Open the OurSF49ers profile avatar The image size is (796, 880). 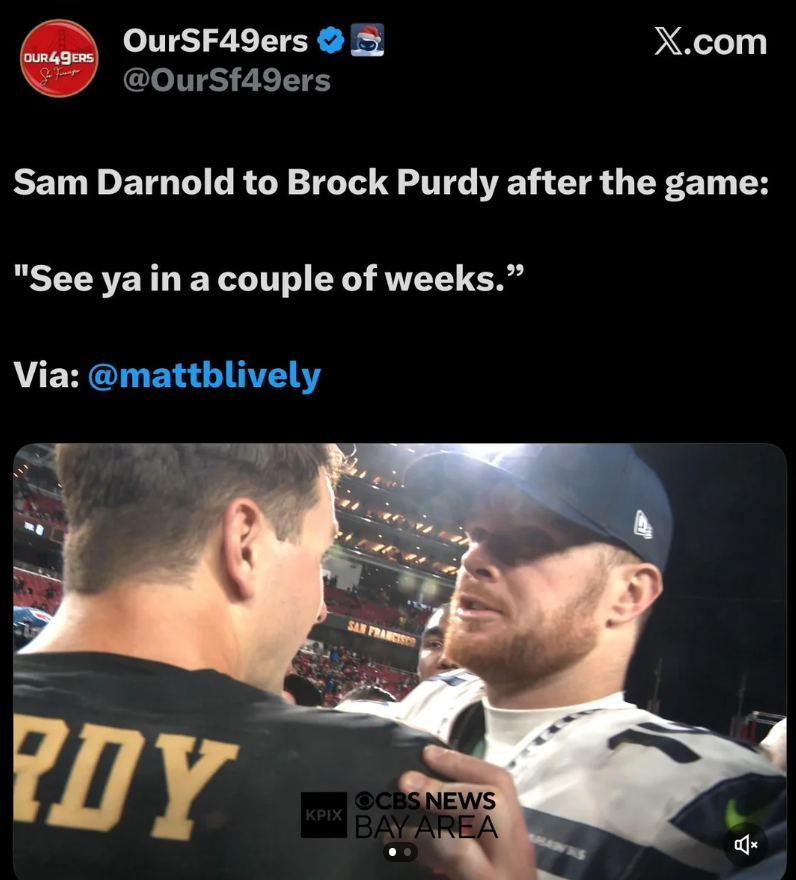pos(59,58)
